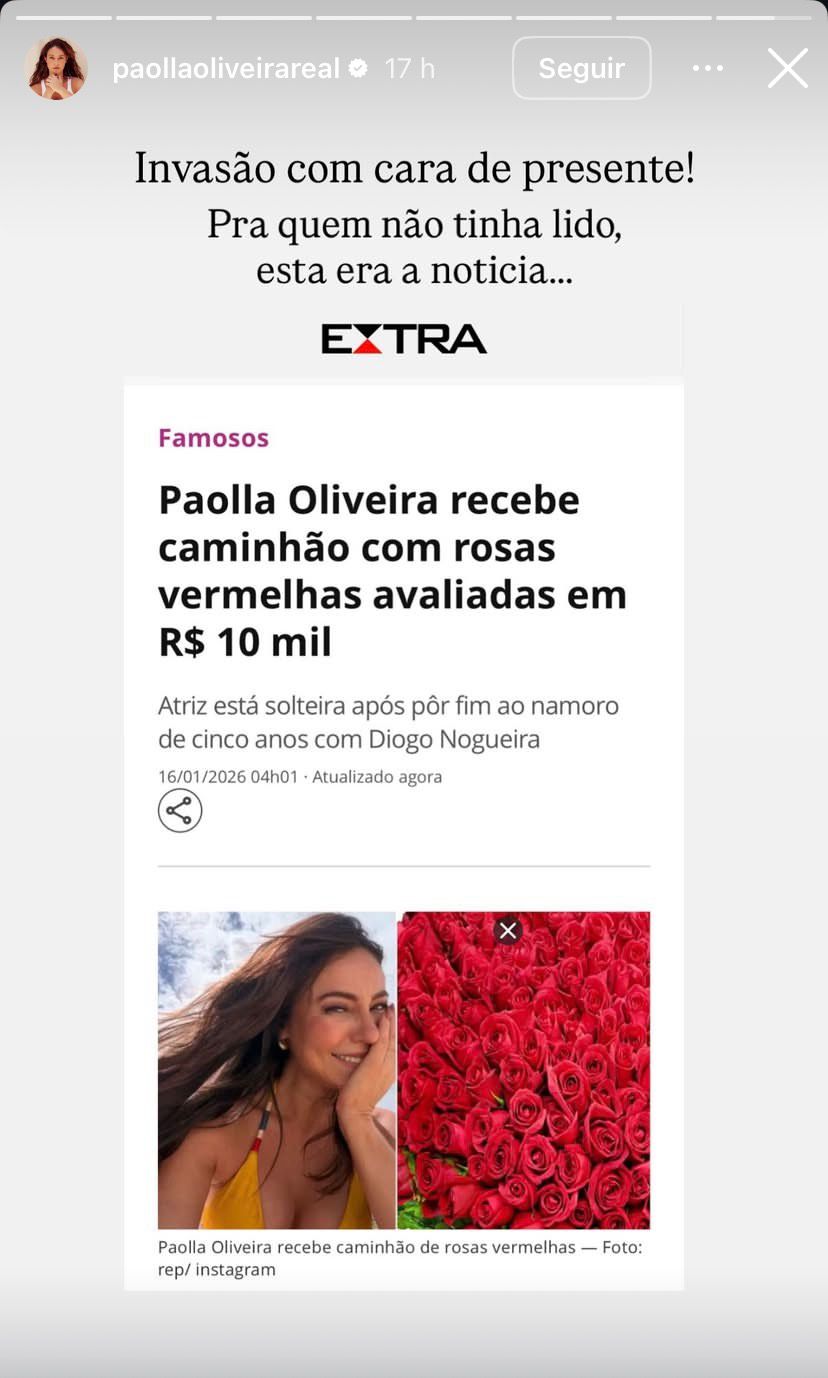Image resolution: width=828 pixels, height=1378 pixels.
Task: Close the story viewer
Action: coord(787,68)
